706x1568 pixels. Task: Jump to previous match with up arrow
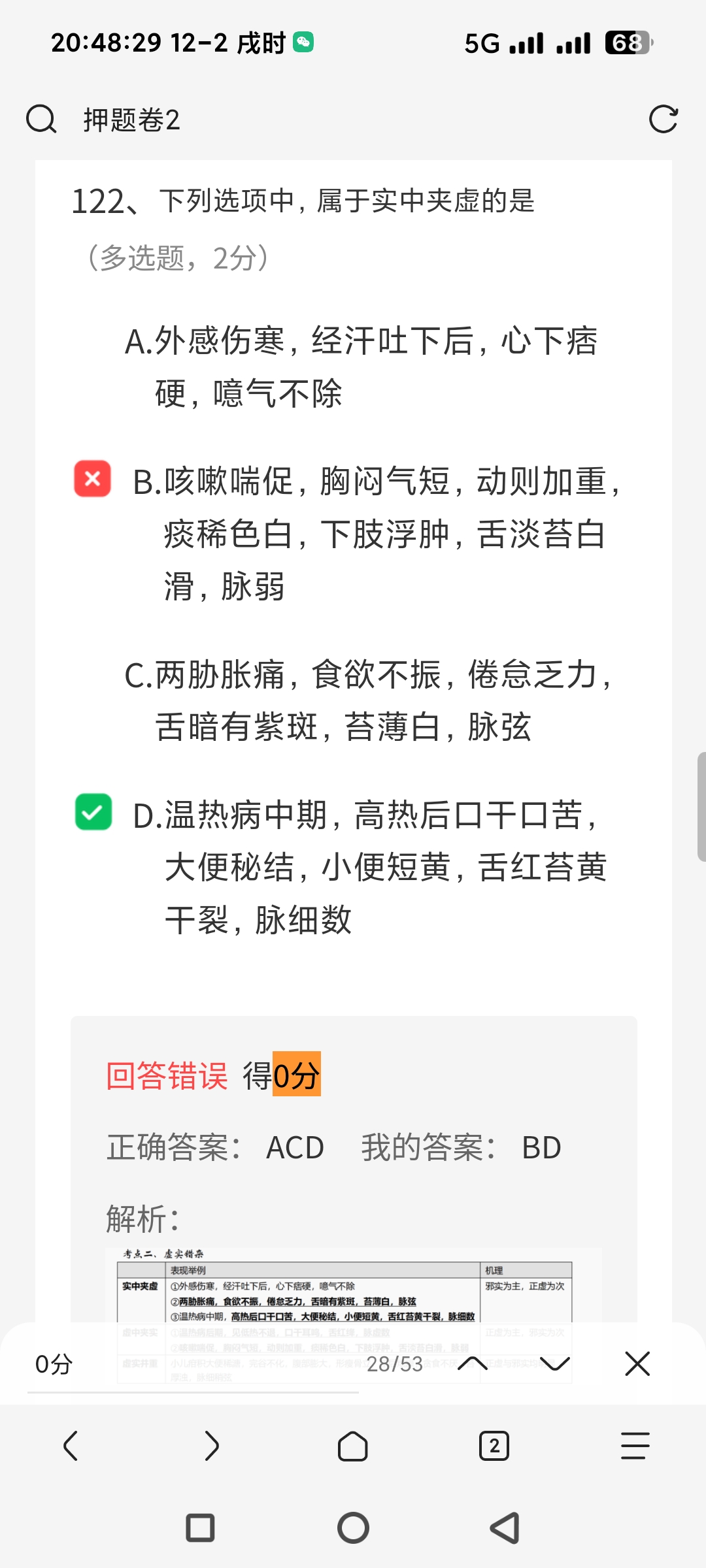coord(473,1364)
